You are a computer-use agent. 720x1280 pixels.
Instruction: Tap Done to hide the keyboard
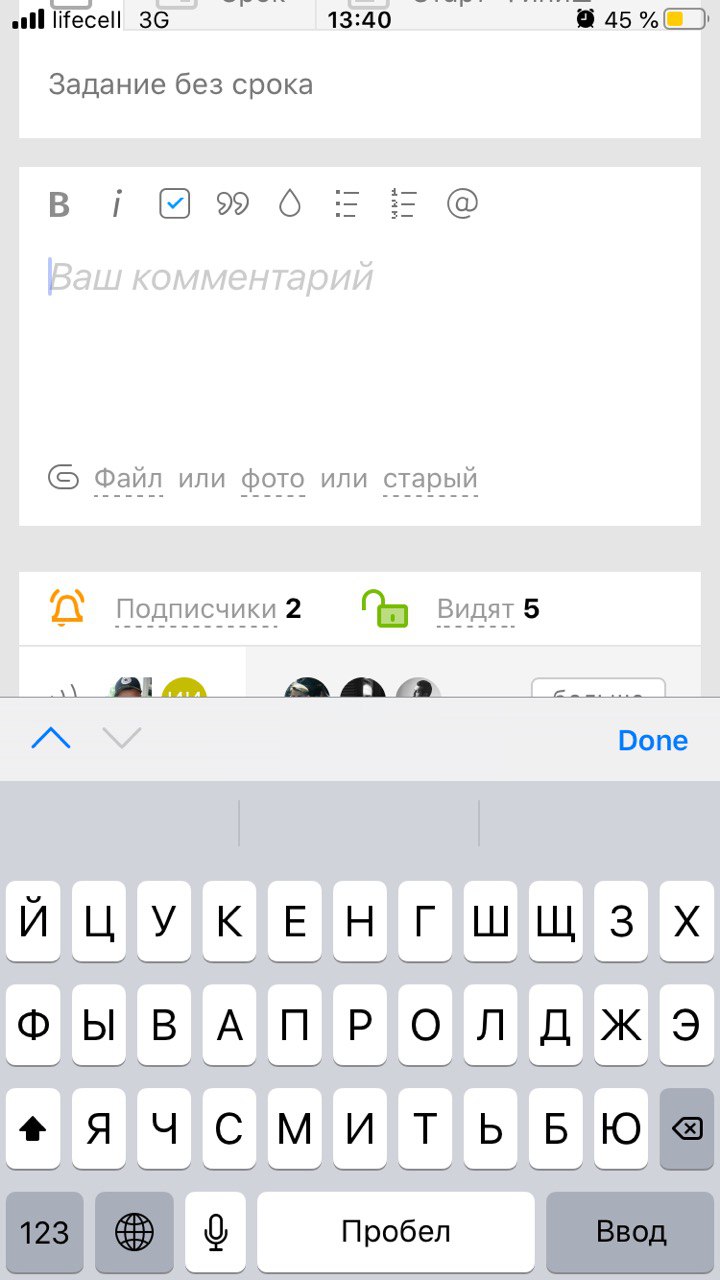tap(652, 740)
